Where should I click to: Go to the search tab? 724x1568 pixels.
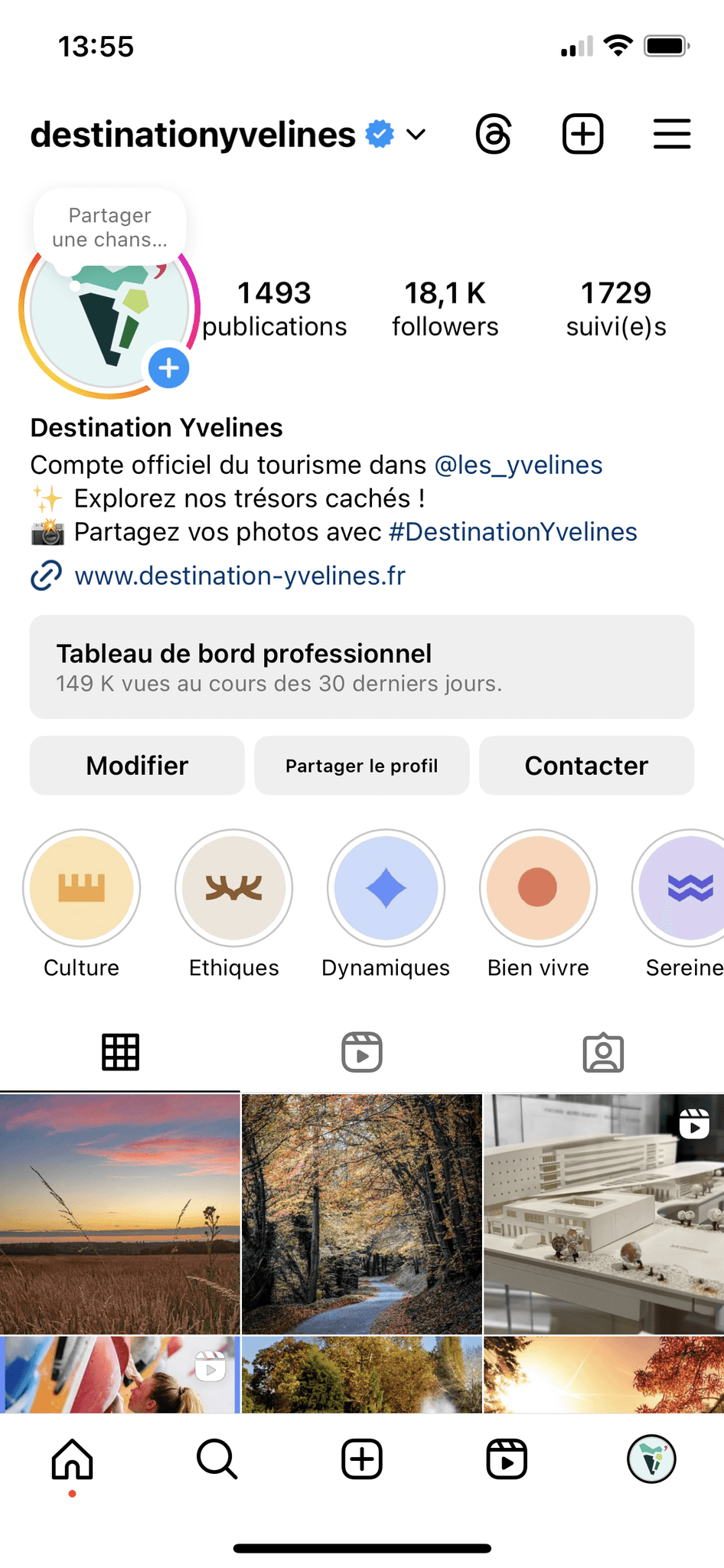[217, 1459]
